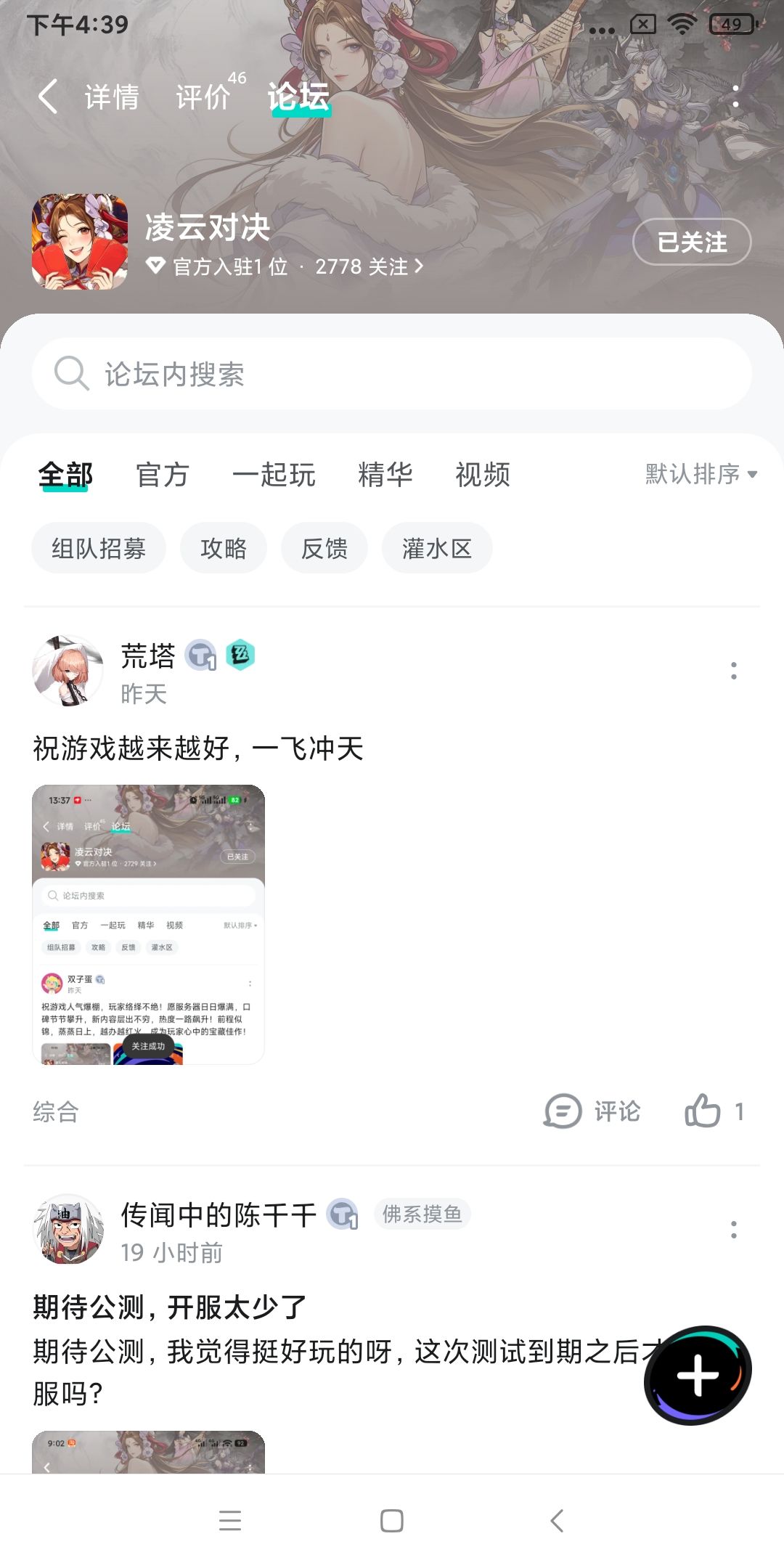The image size is (784, 1568).
Task: Filter by the 灌水区 chip
Action: tap(437, 548)
